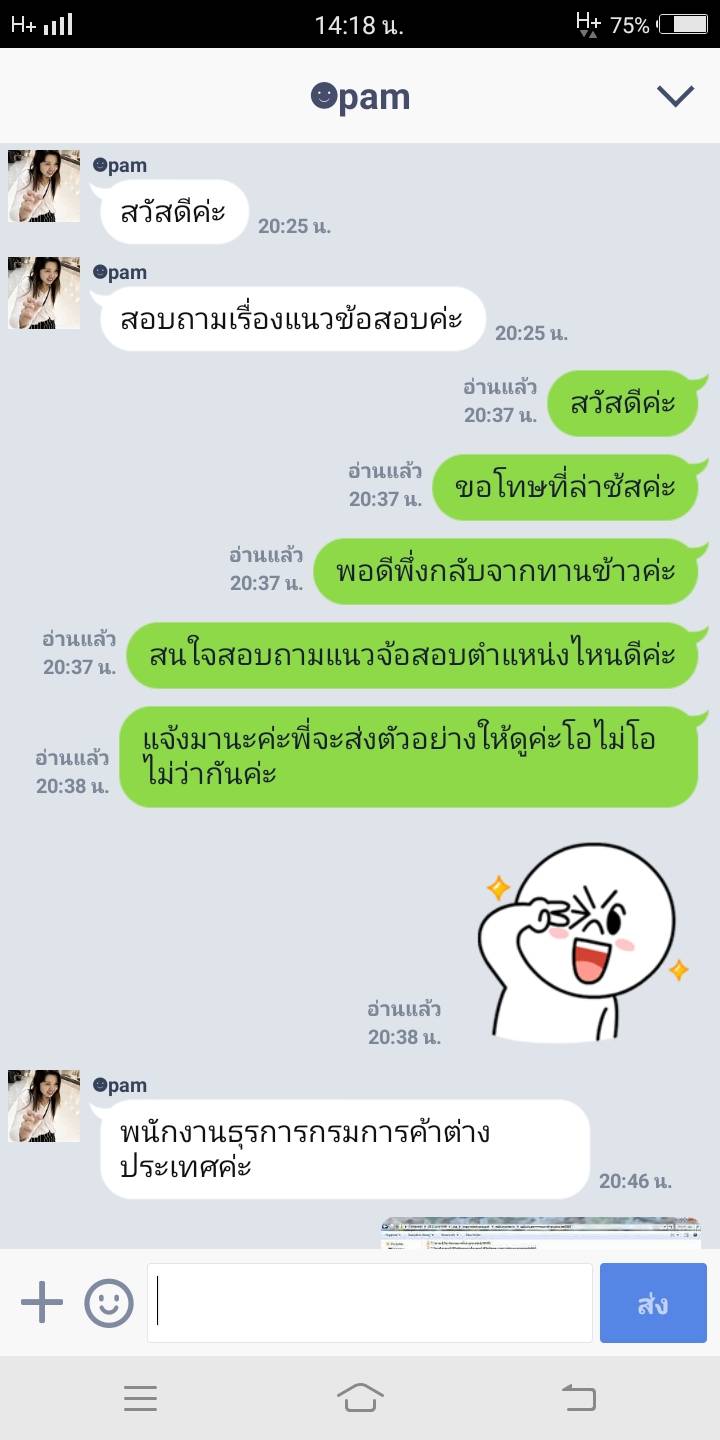
Task: Open the screenshot image sent in chat
Action: (540, 1233)
